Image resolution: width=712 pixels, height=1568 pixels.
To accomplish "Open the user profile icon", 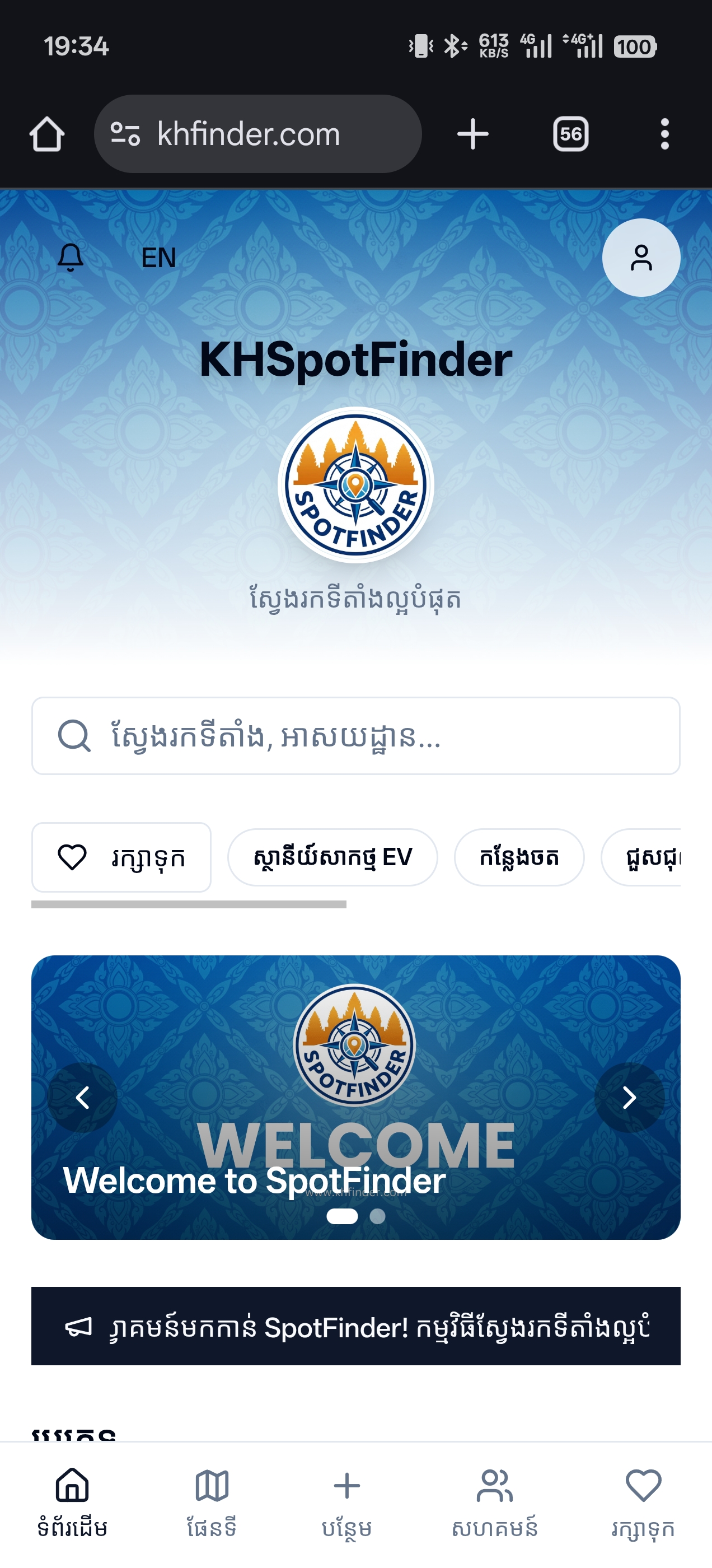I will (641, 258).
